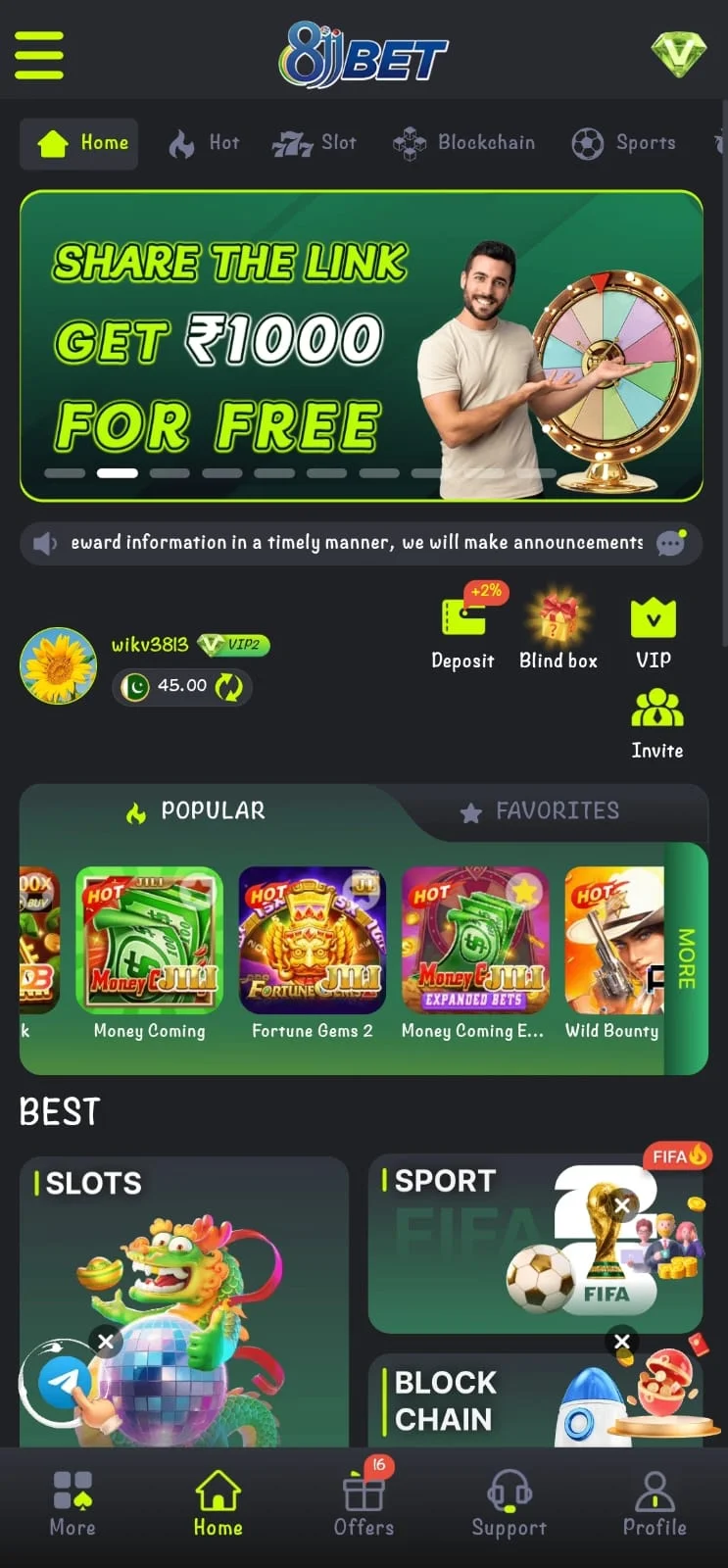Launch the Wild Bounty game
Screen dimensions: 728x1568
pos(613,953)
